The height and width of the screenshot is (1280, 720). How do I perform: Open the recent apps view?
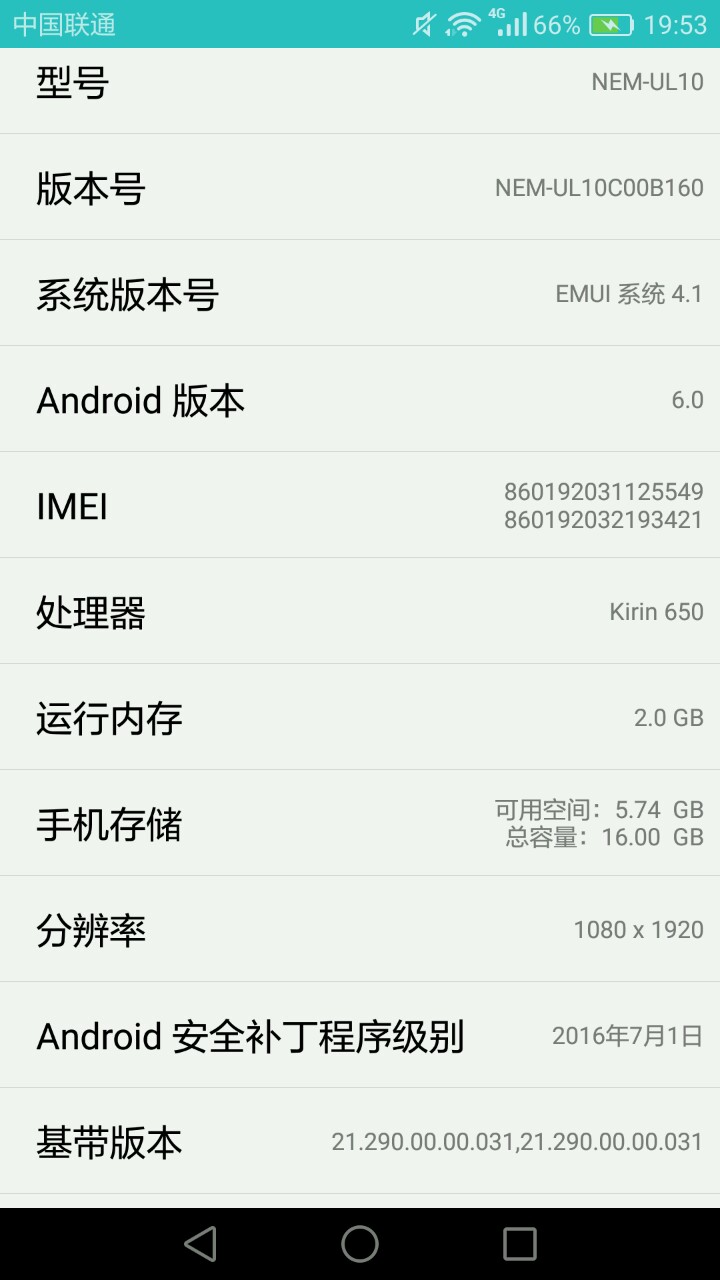(x=520, y=1244)
